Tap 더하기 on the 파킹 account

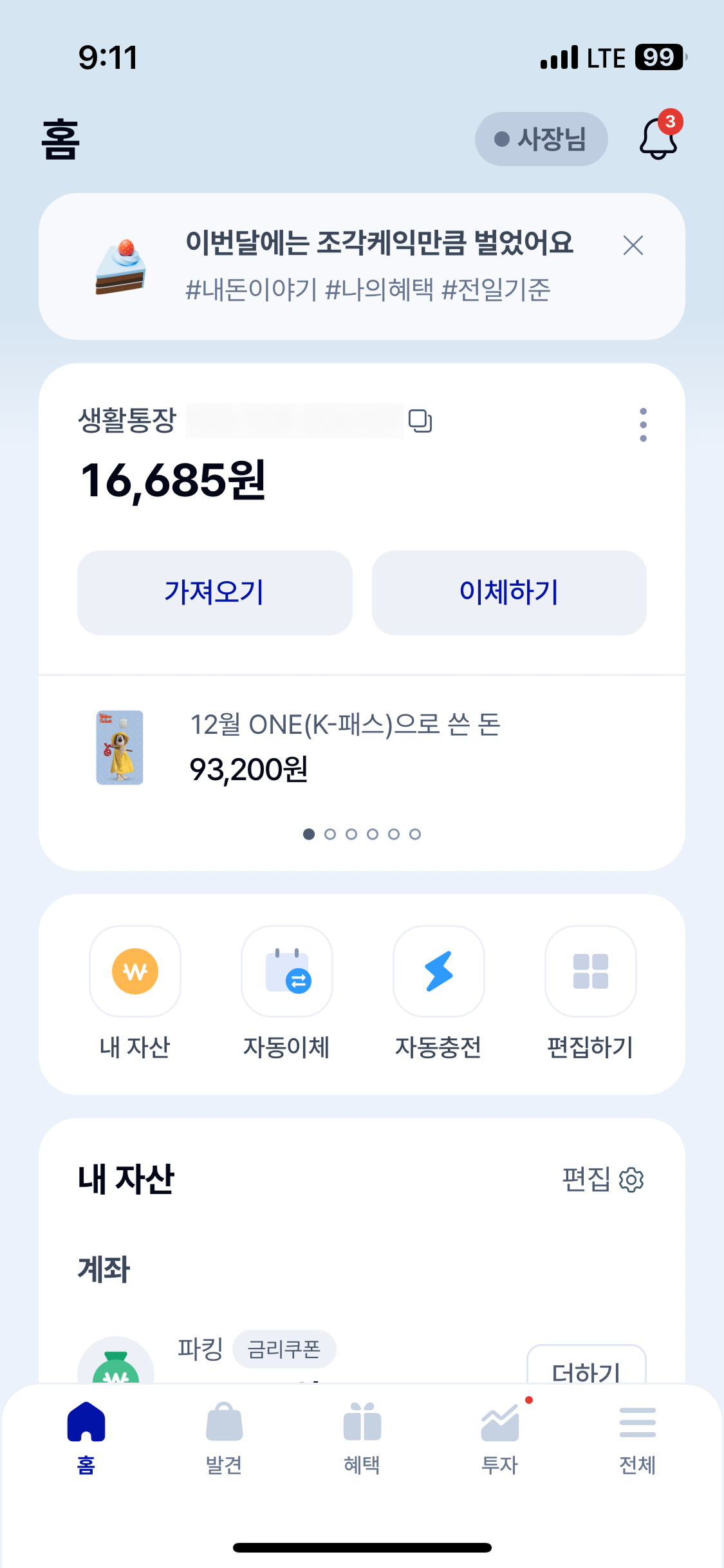pos(586,1368)
